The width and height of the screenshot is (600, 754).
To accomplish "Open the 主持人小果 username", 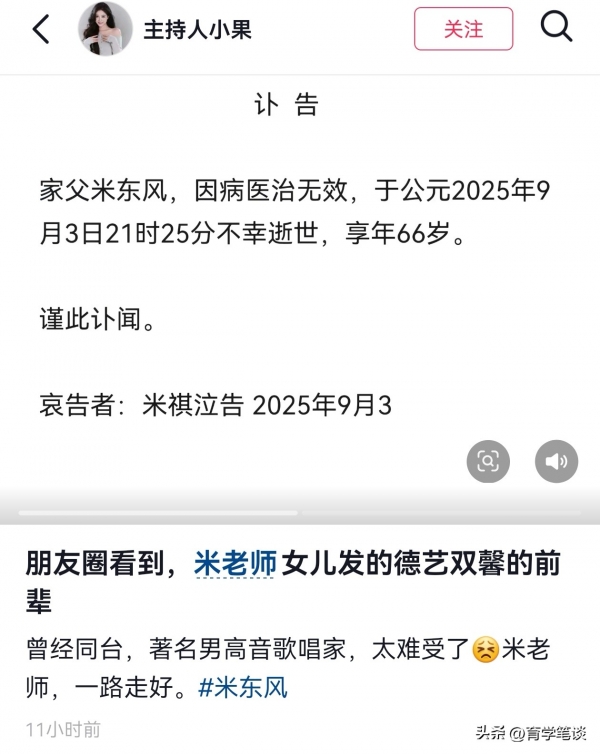I will (197, 30).
